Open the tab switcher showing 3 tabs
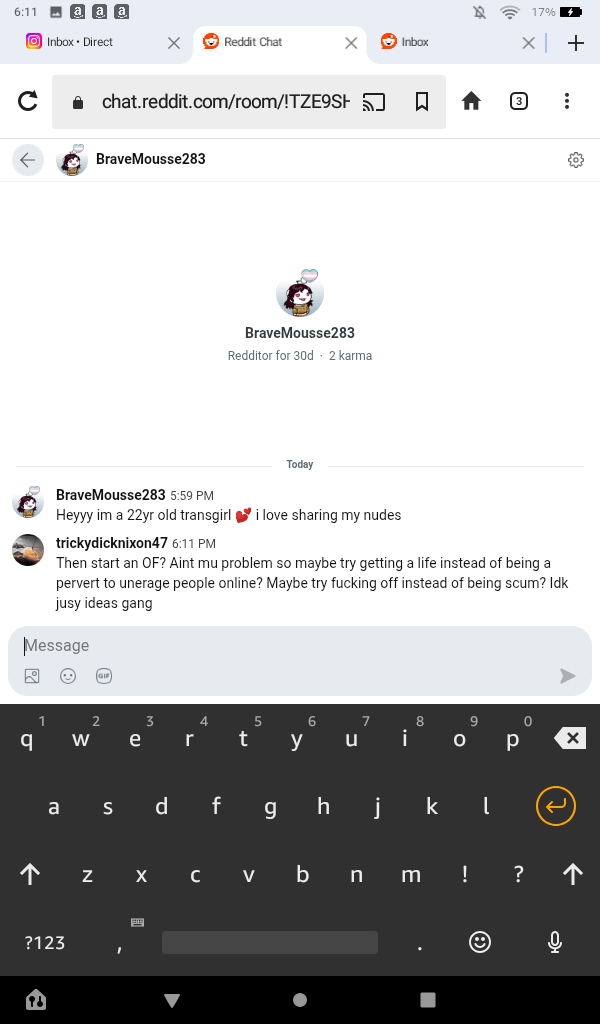The image size is (600, 1024). point(518,101)
